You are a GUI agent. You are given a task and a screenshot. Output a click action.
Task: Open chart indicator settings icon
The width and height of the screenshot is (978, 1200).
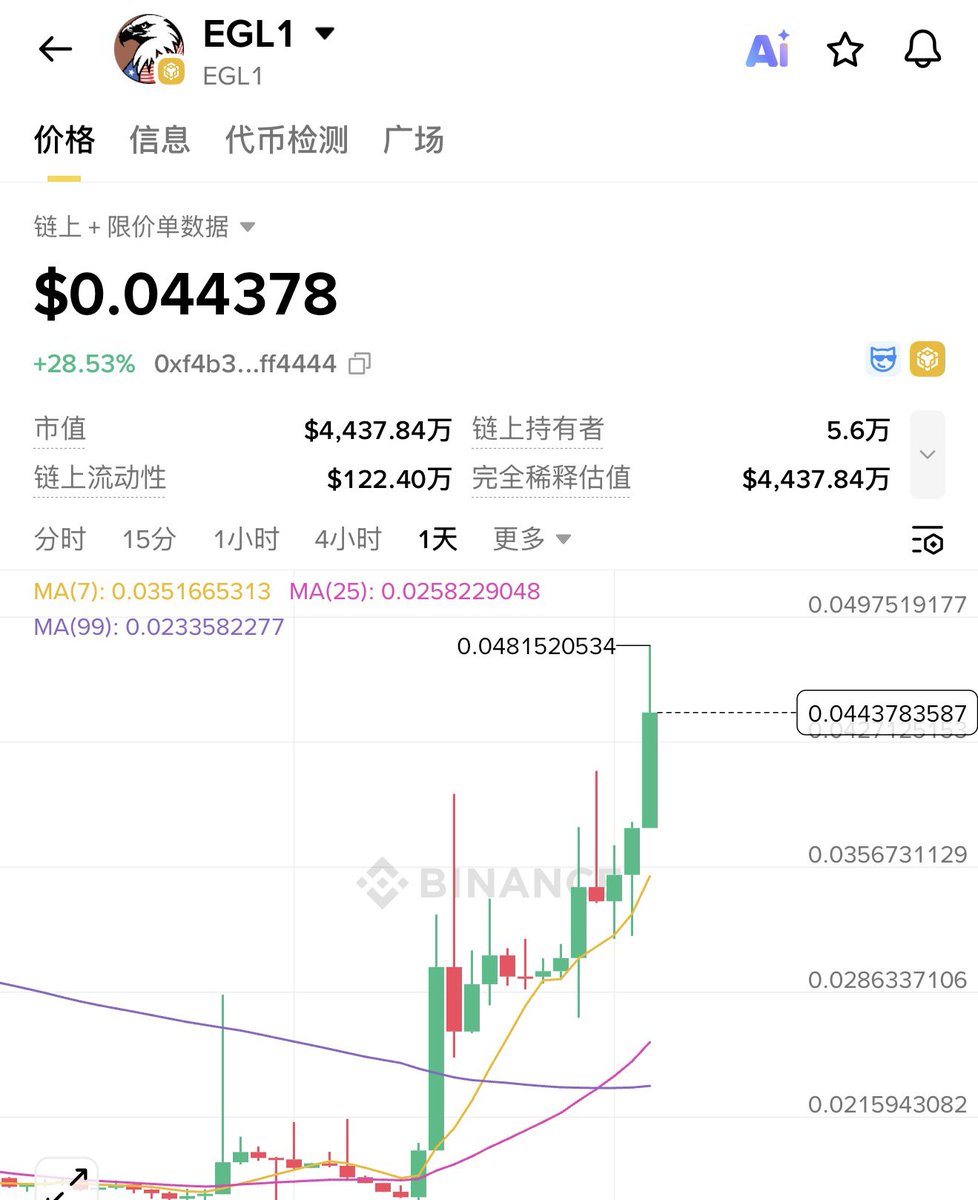click(x=927, y=540)
